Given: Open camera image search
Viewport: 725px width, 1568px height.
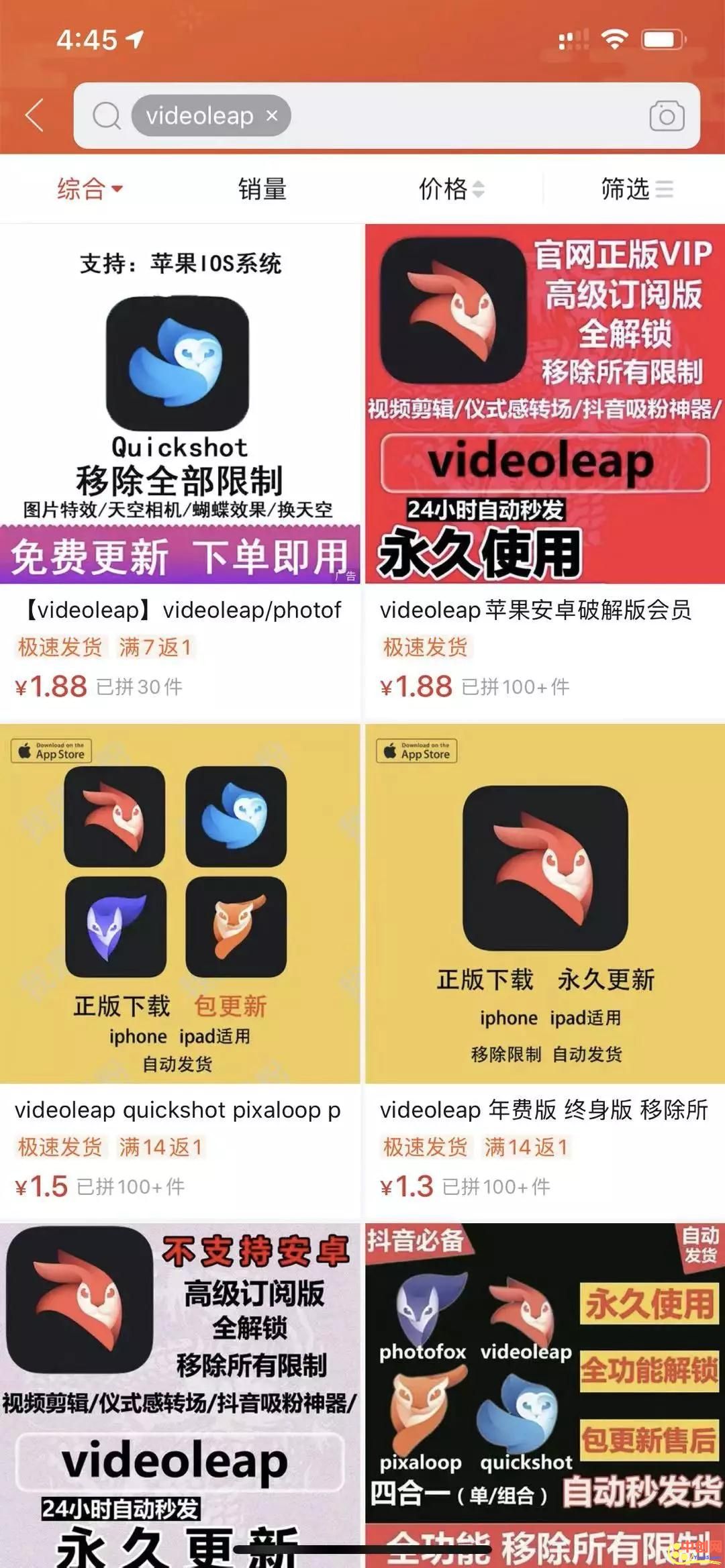Looking at the screenshot, I should tap(666, 116).
